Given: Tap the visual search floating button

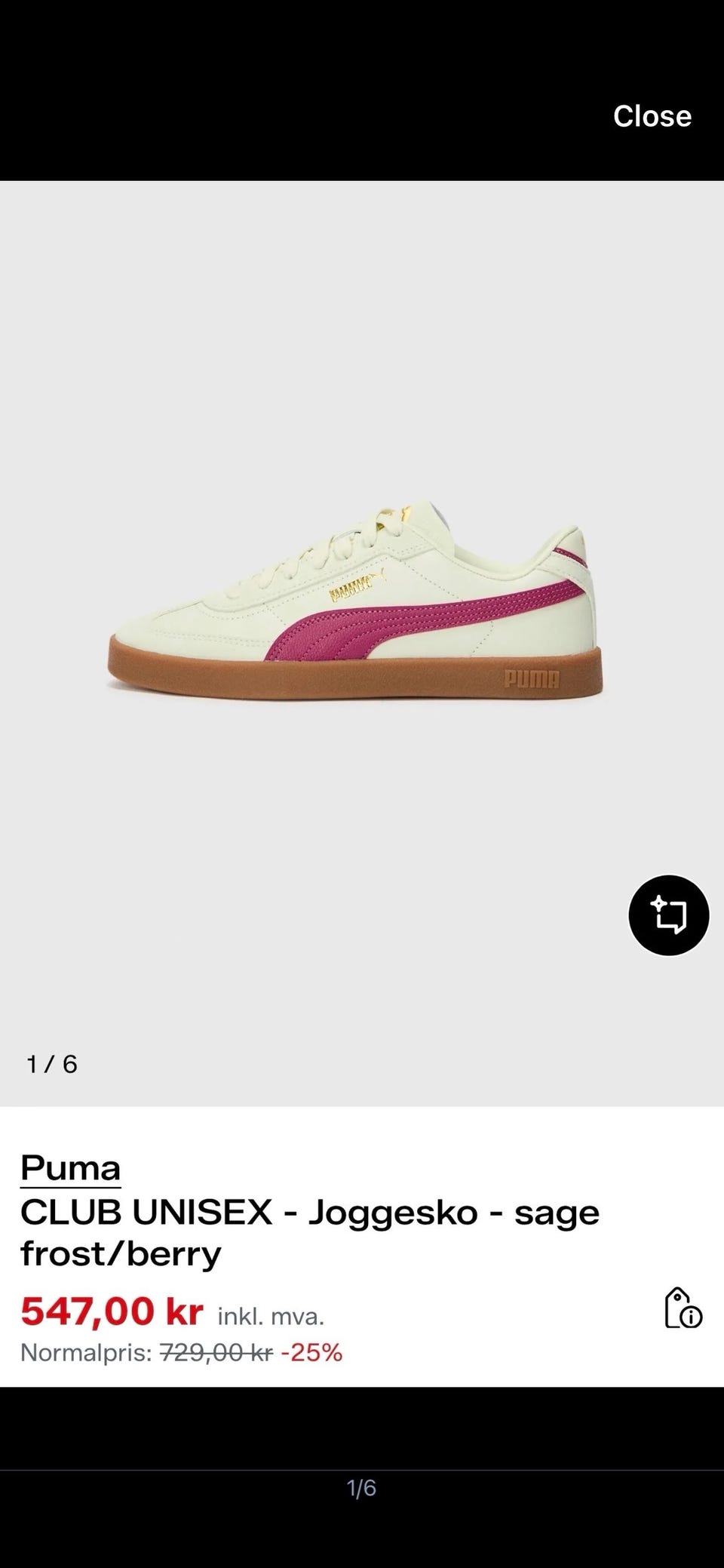Looking at the screenshot, I should click(669, 915).
